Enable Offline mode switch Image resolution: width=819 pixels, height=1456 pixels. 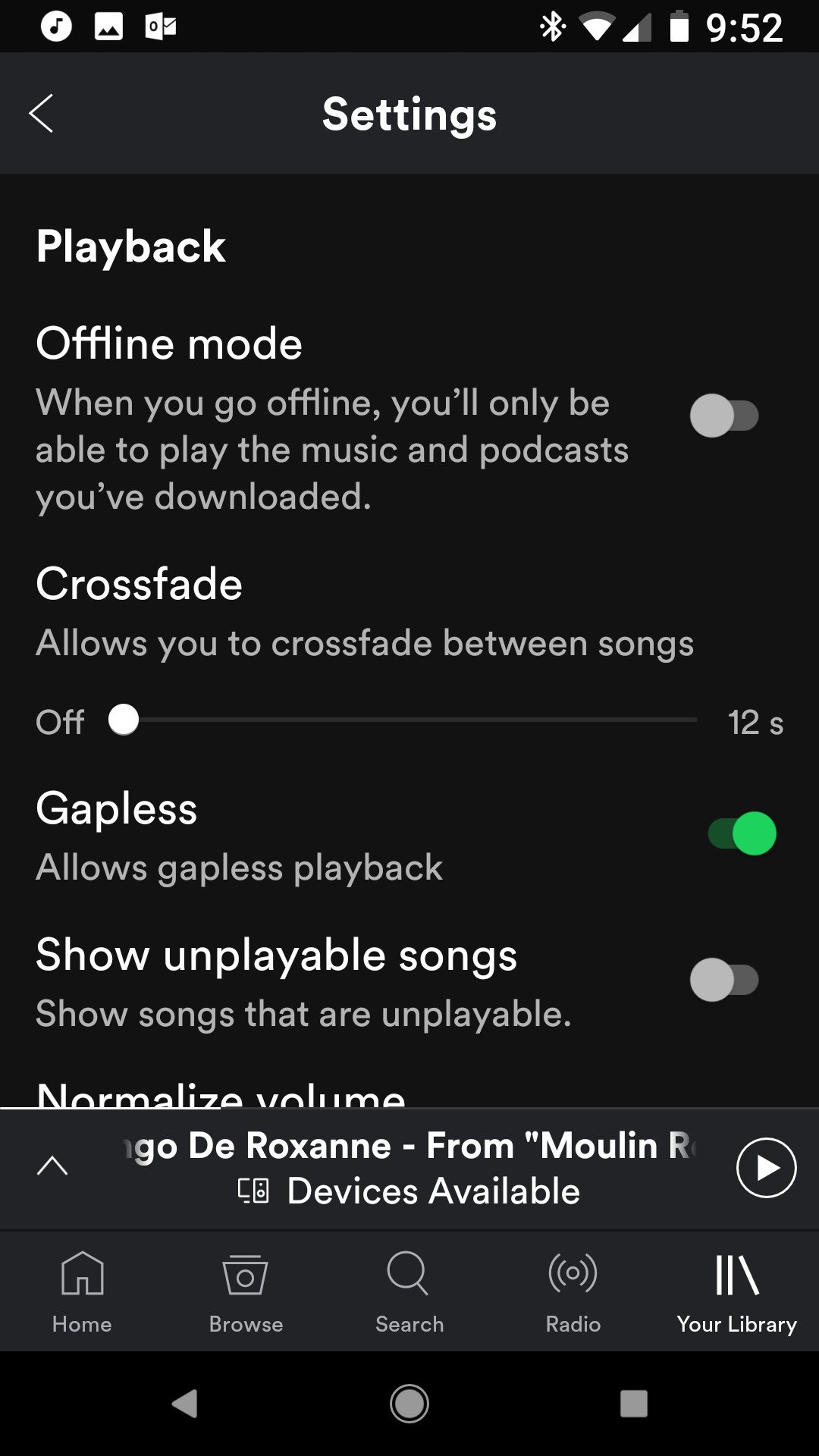[723, 416]
